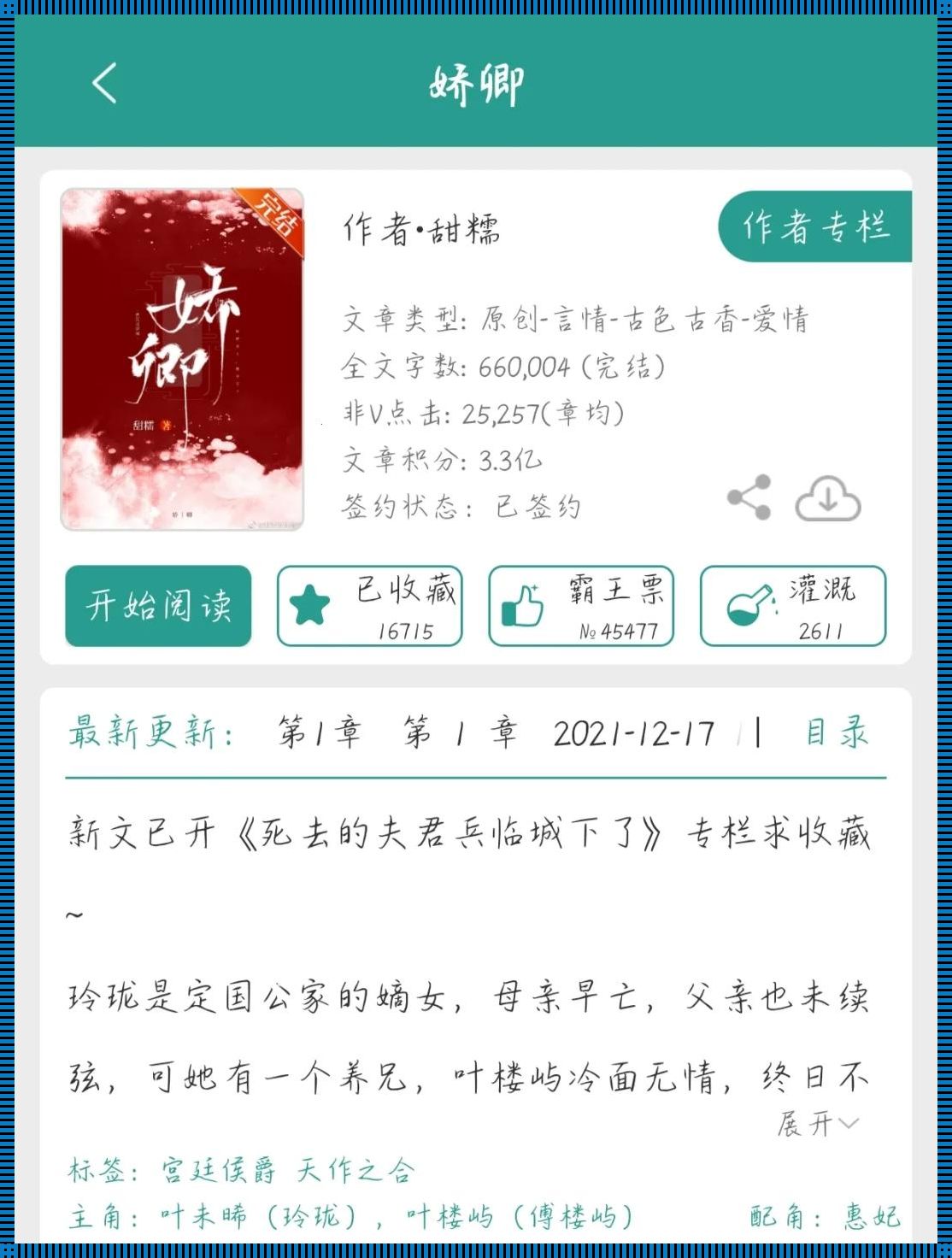This screenshot has height=1258, width=952.
Task: Open the 娇卿 book cover
Action: click(x=182, y=359)
